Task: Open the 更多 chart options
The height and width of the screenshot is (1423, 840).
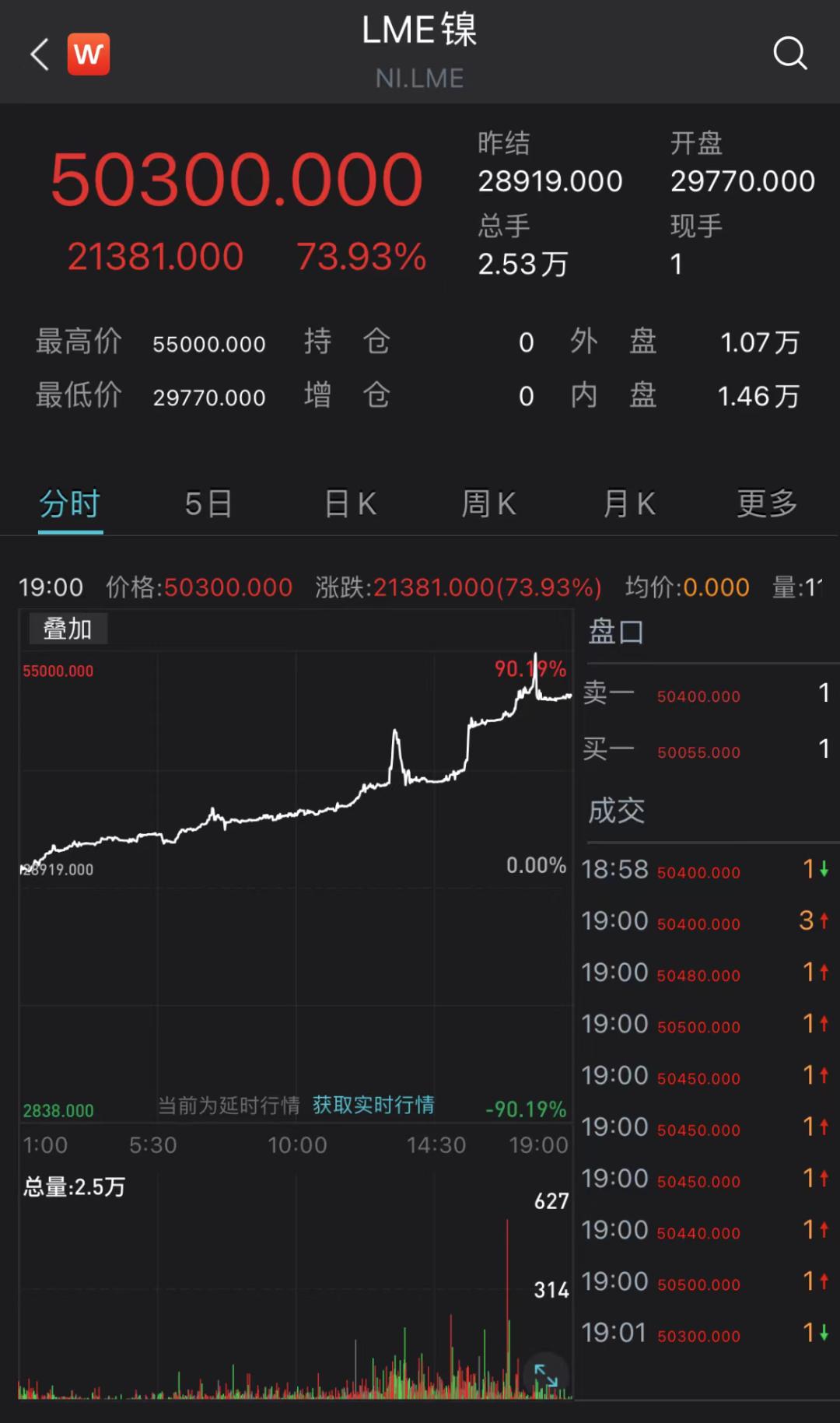Action: coord(767,504)
